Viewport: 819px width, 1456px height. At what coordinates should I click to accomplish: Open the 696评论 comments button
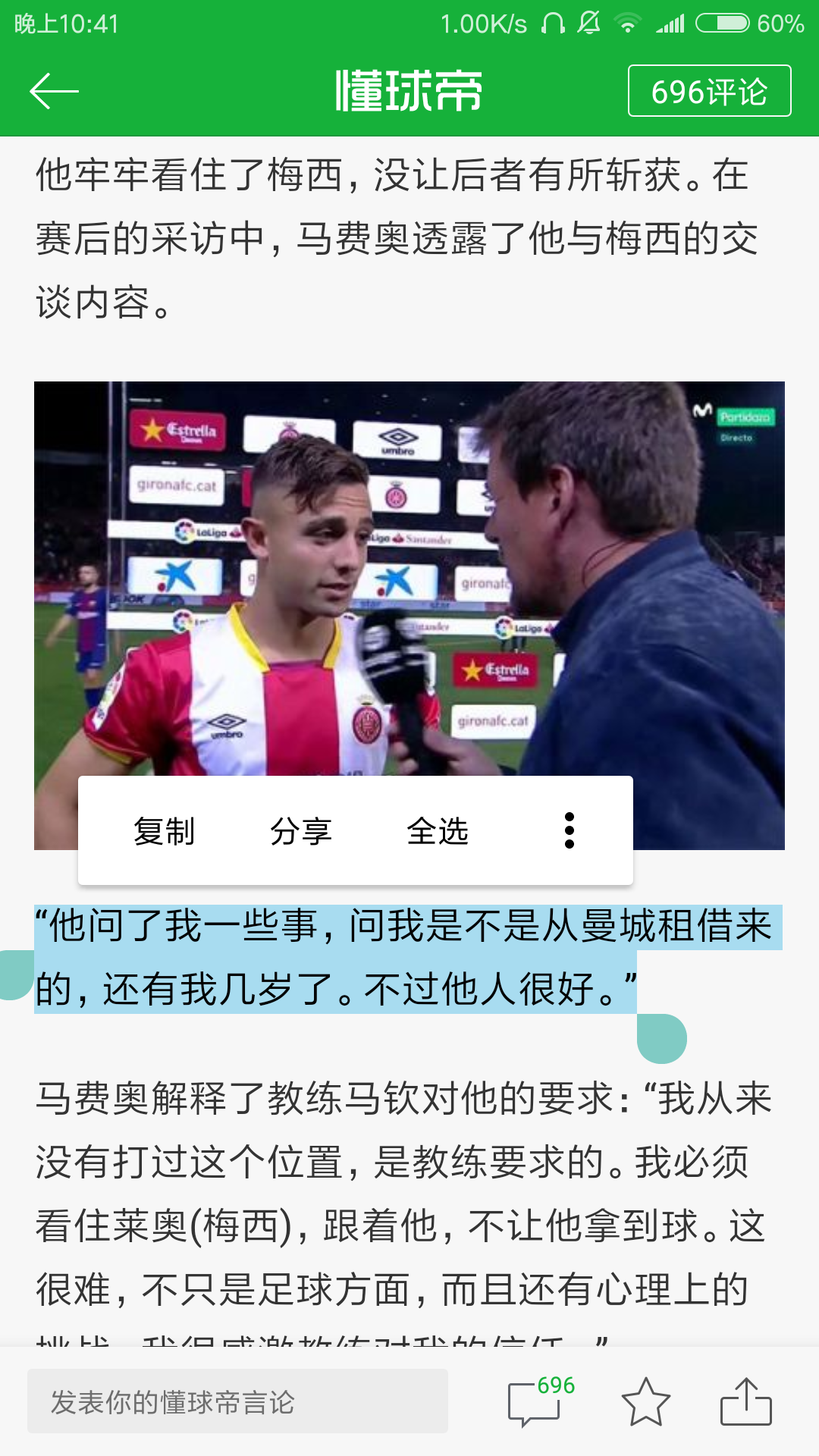pos(708,91)
